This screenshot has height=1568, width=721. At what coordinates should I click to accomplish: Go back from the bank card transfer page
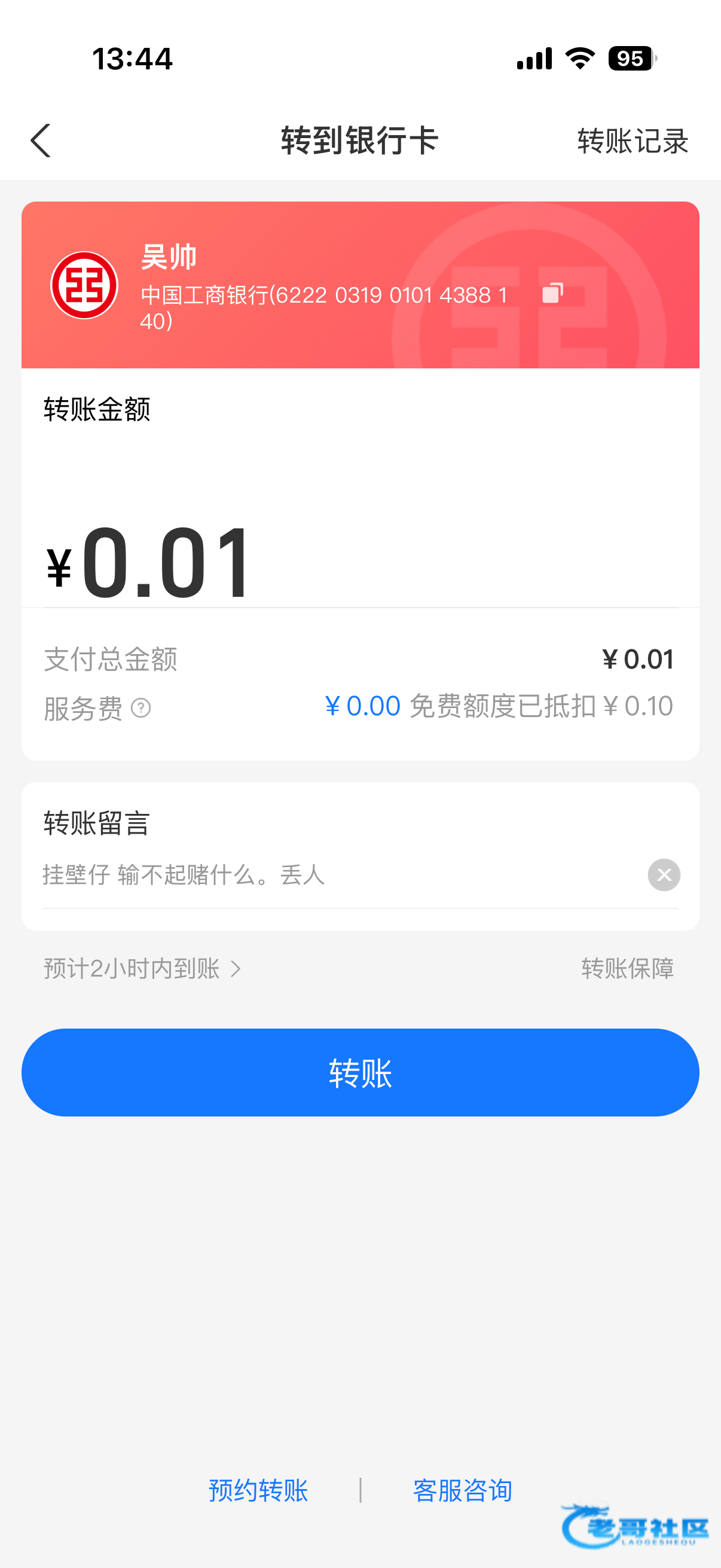click(41, 141)
